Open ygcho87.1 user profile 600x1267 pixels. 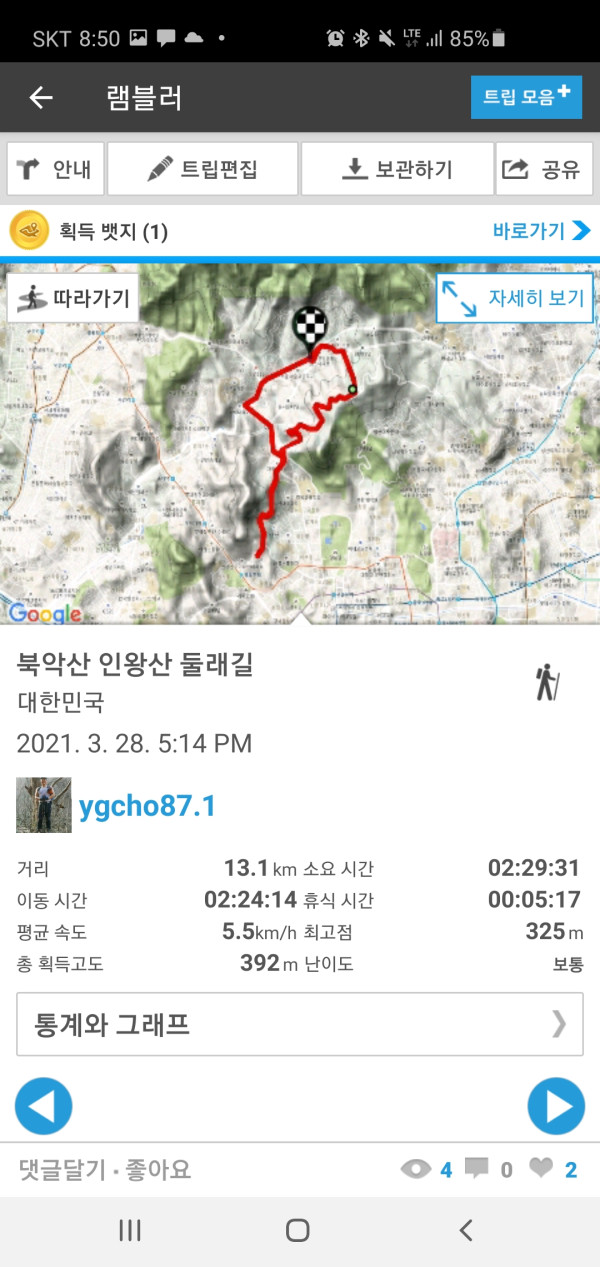(147, 807)
